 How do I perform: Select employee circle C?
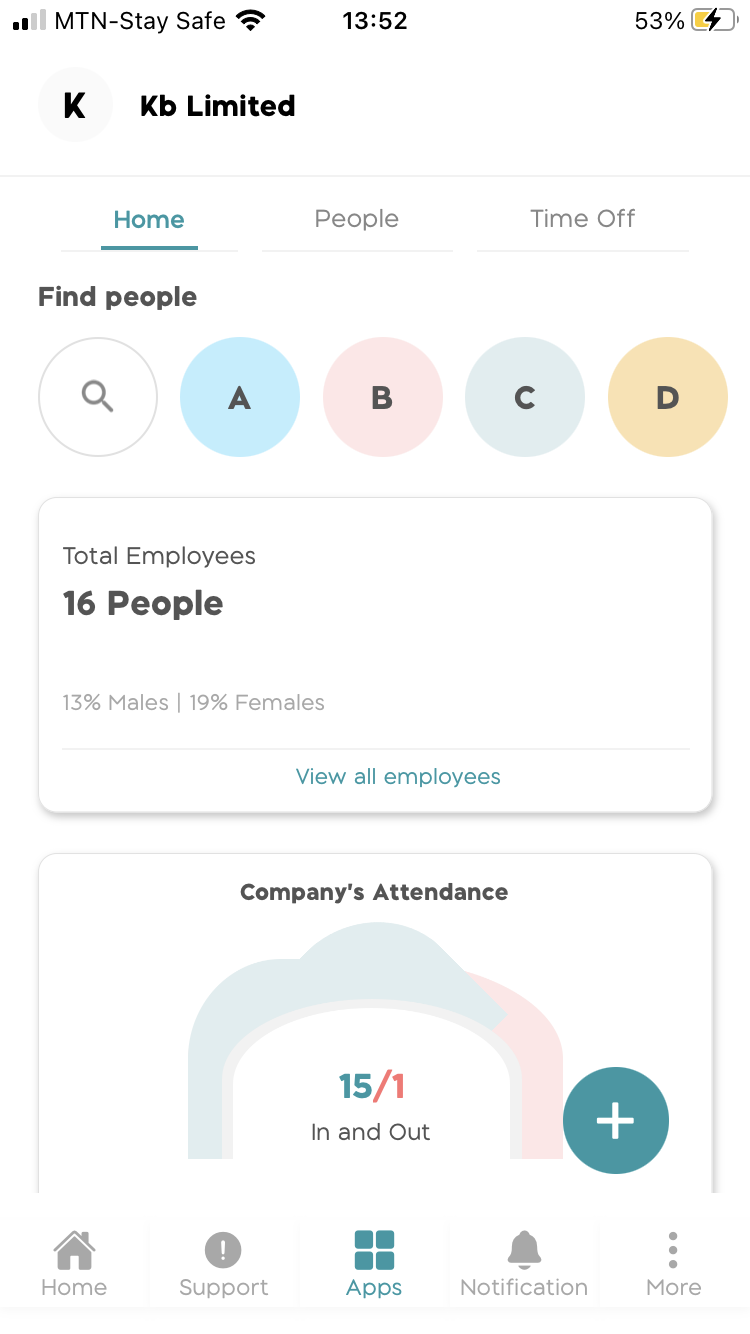click(524, 396)
